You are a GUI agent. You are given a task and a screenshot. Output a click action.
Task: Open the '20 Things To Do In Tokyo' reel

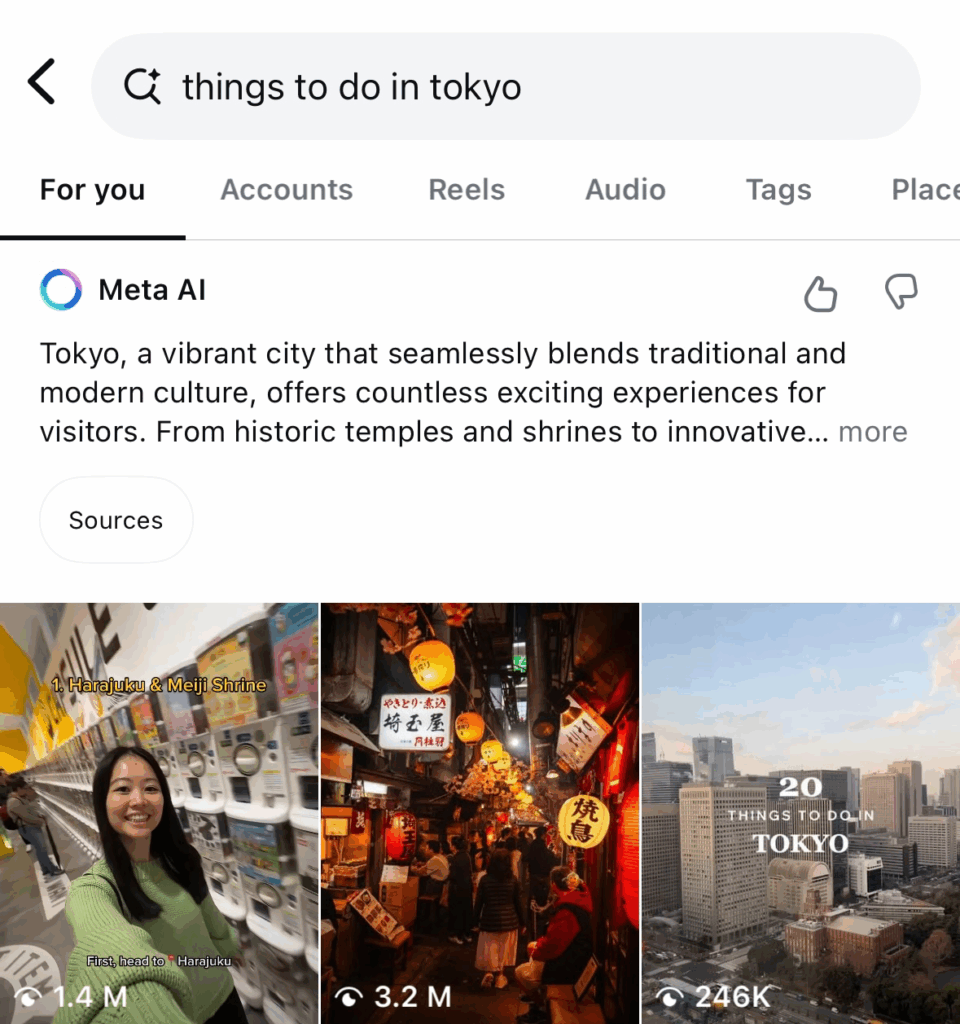(x=800, y=810)
